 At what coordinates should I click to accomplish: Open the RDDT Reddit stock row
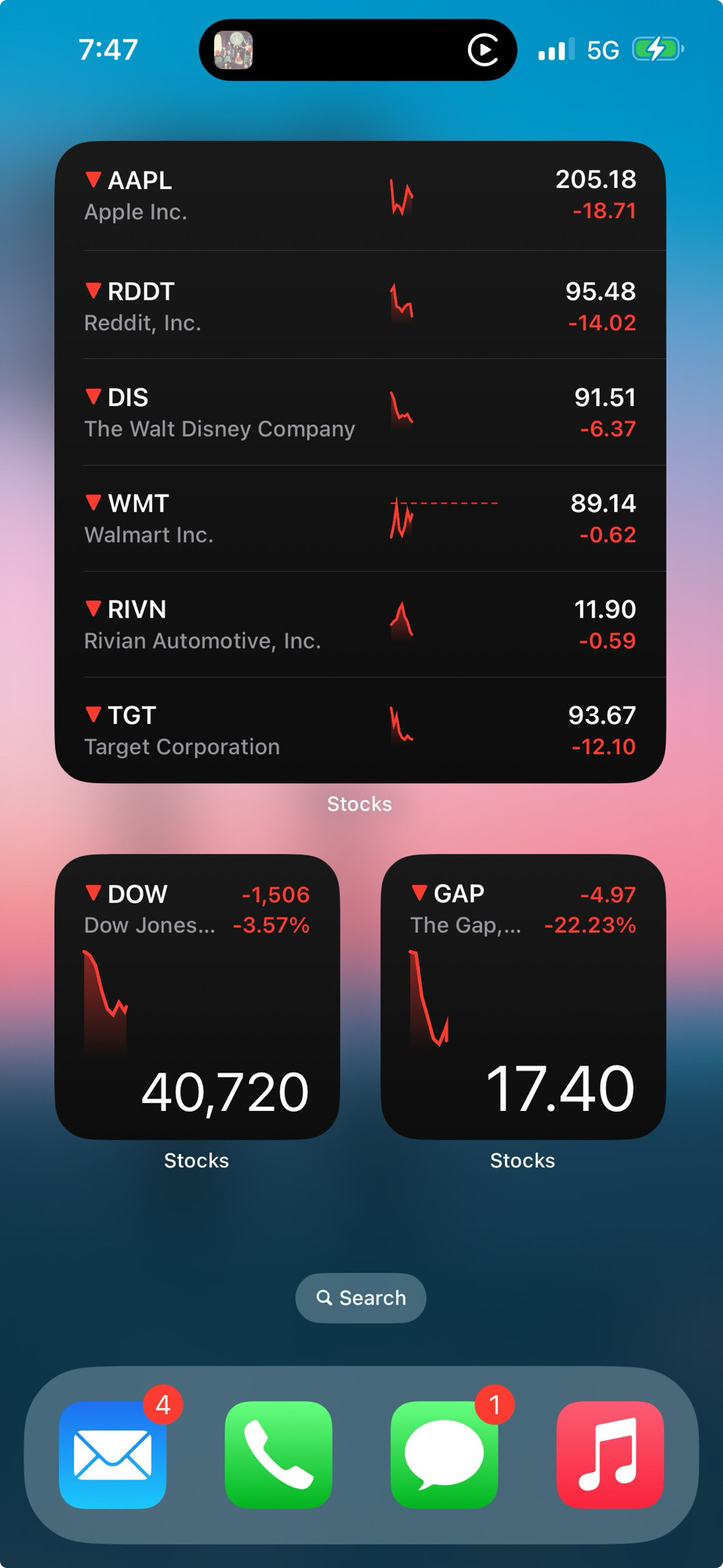(x=360, y=306)
